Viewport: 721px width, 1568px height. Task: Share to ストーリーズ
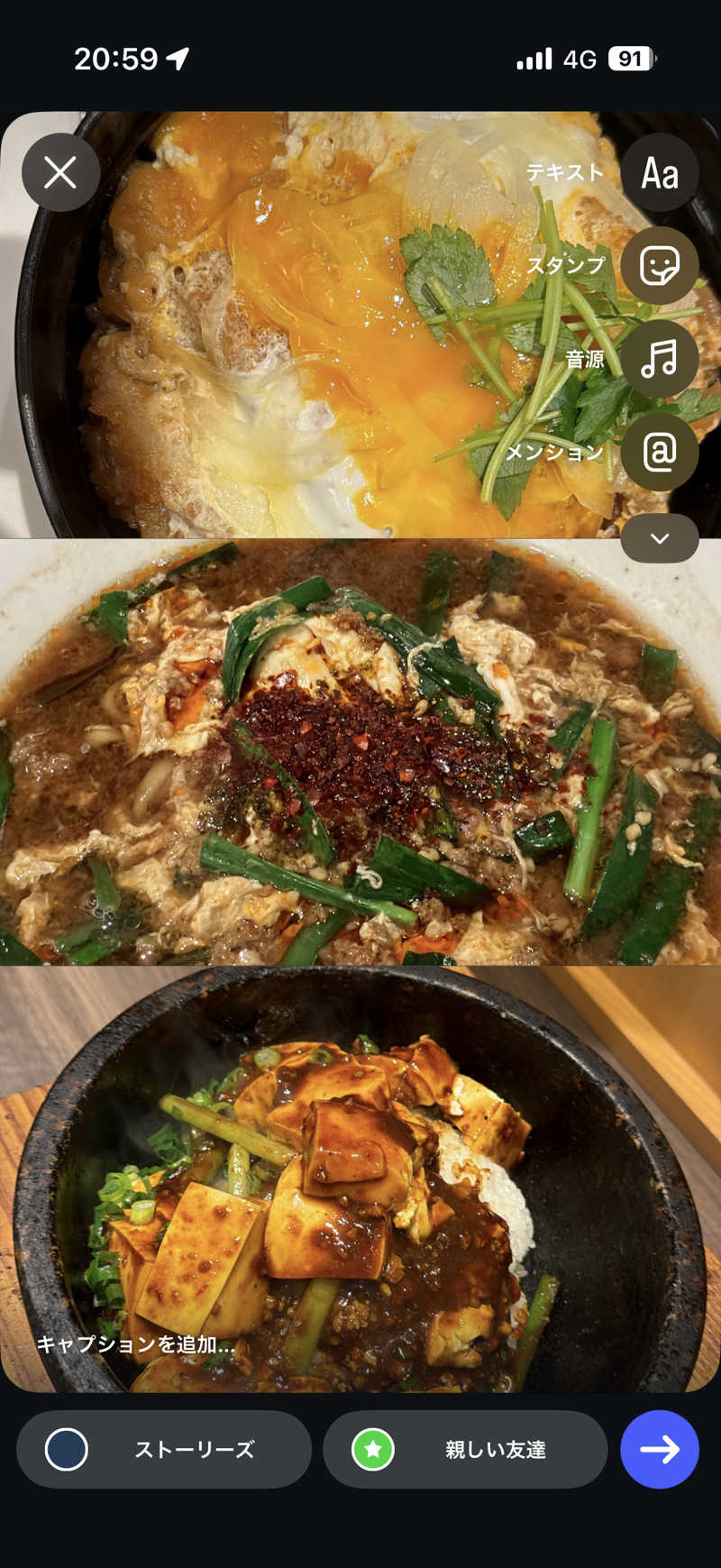point(164,1449)
